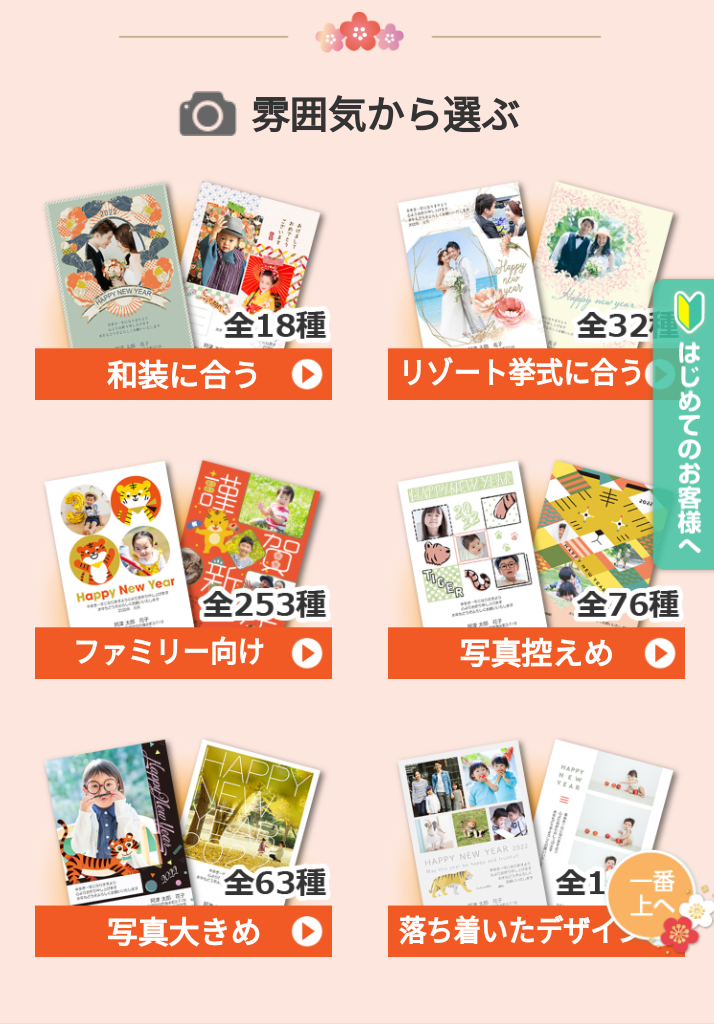Image resolution: width=714 pixels, height=1024 pixels.
Task: Select the 落ち着いたデザイン category
Action: click(x=505, y=932)
